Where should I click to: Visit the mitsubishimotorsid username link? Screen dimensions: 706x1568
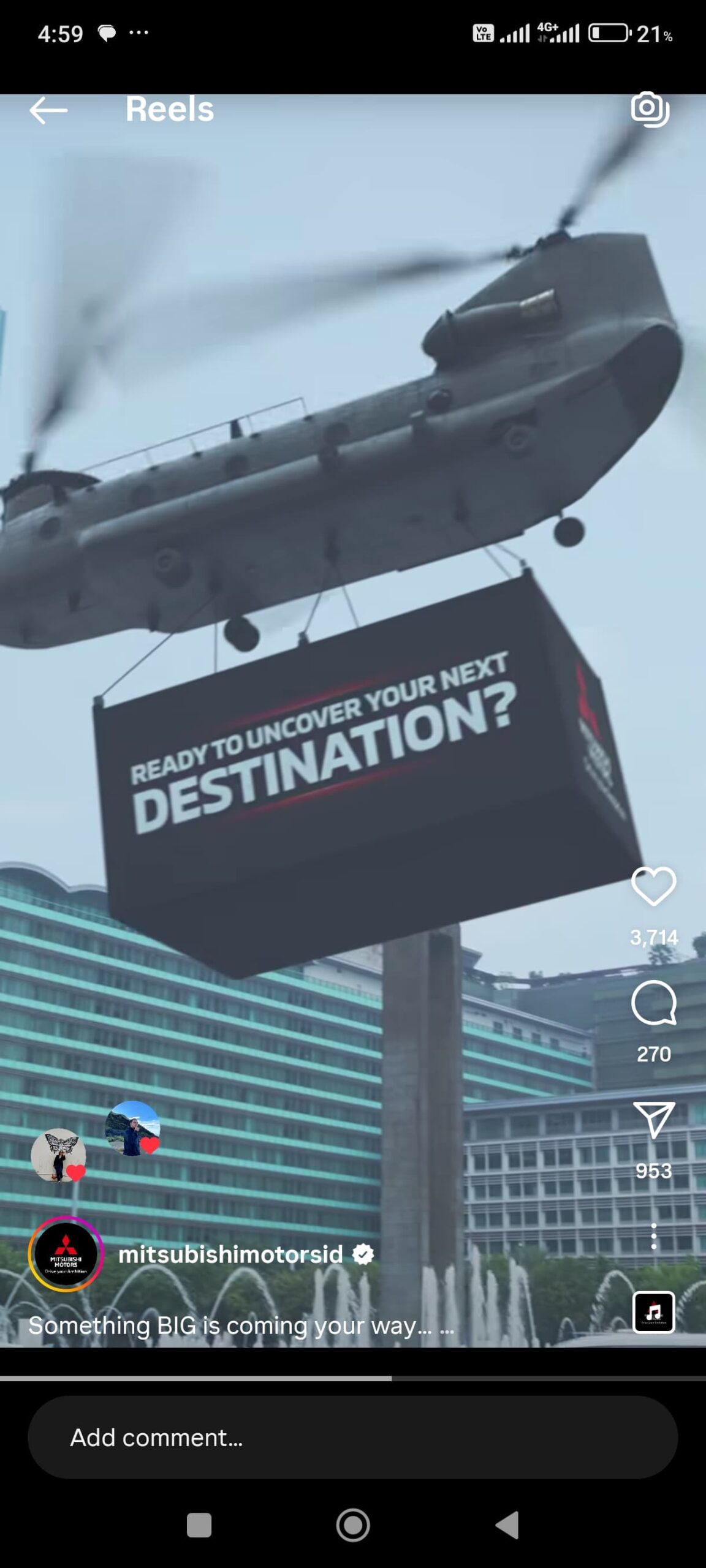[x=230, y=1254]
